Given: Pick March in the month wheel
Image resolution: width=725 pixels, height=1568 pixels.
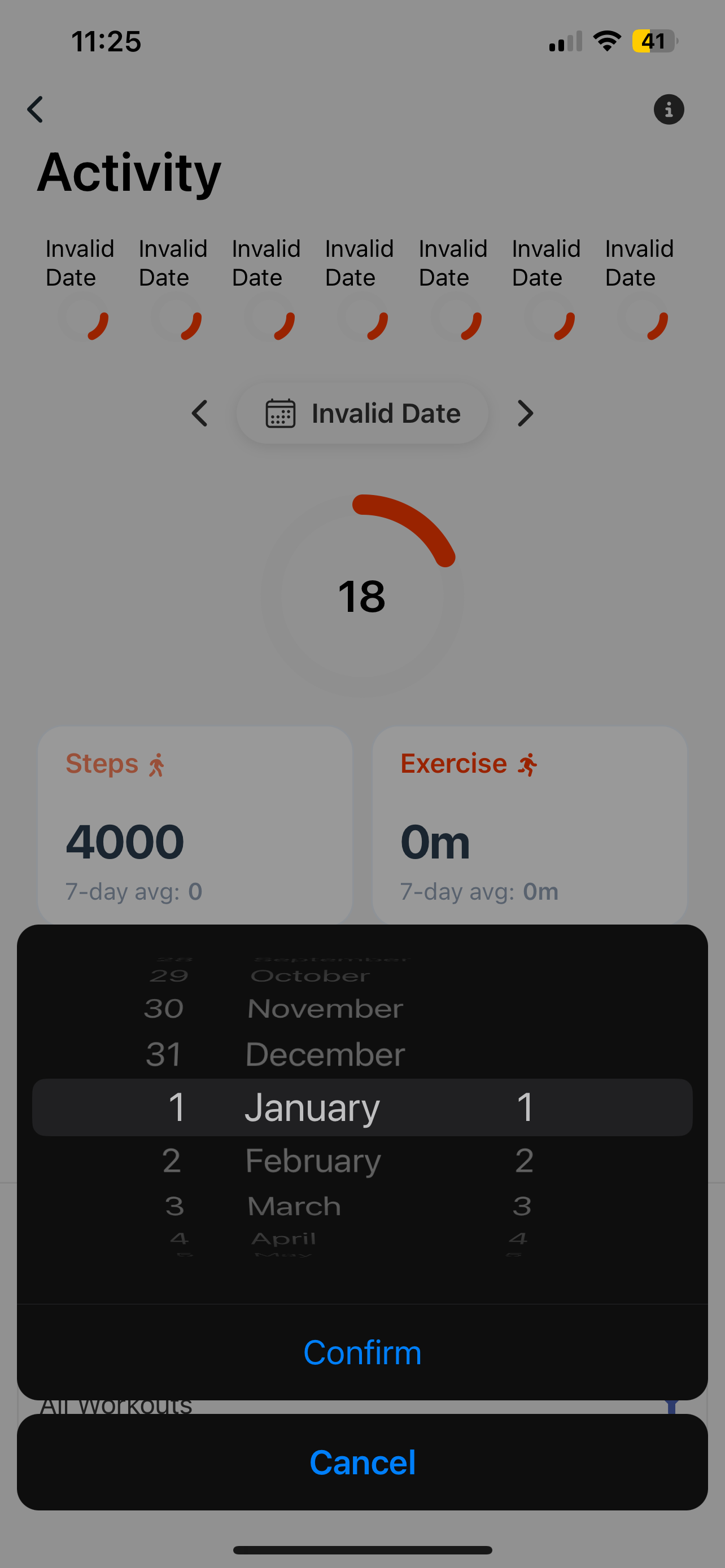Looking at the screenshot, I should (294, 1206).
